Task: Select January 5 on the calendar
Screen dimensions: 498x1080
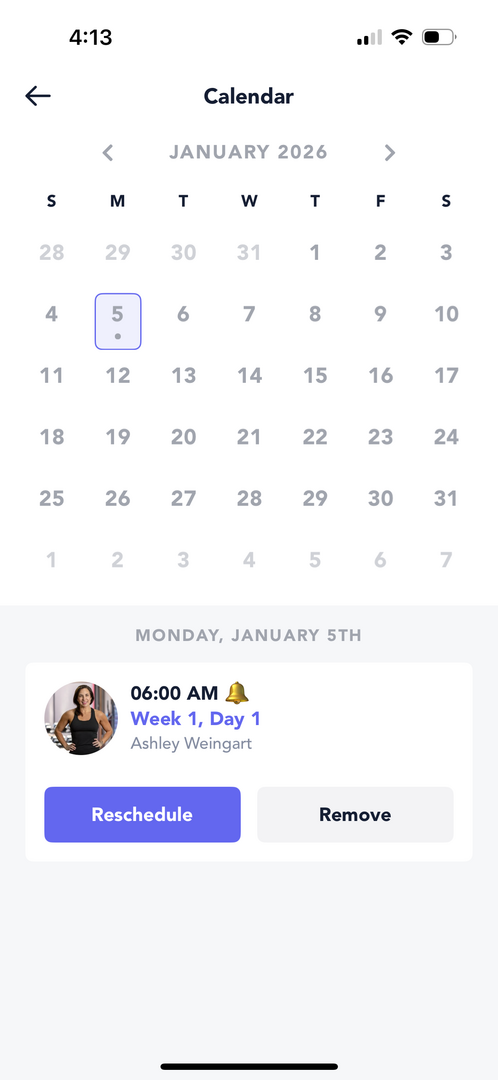Action: point(118,321)
